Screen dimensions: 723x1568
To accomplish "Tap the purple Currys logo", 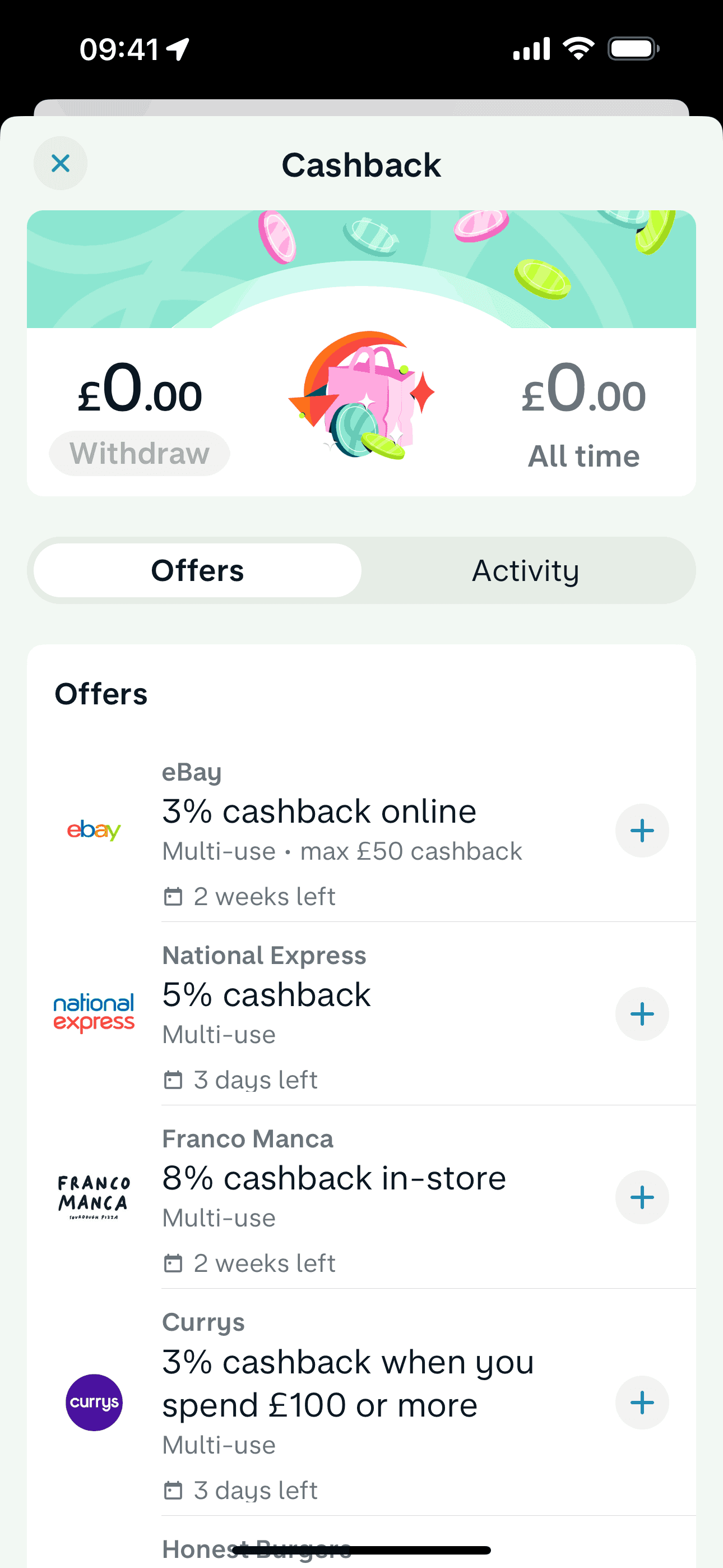I will (94, 1403).
